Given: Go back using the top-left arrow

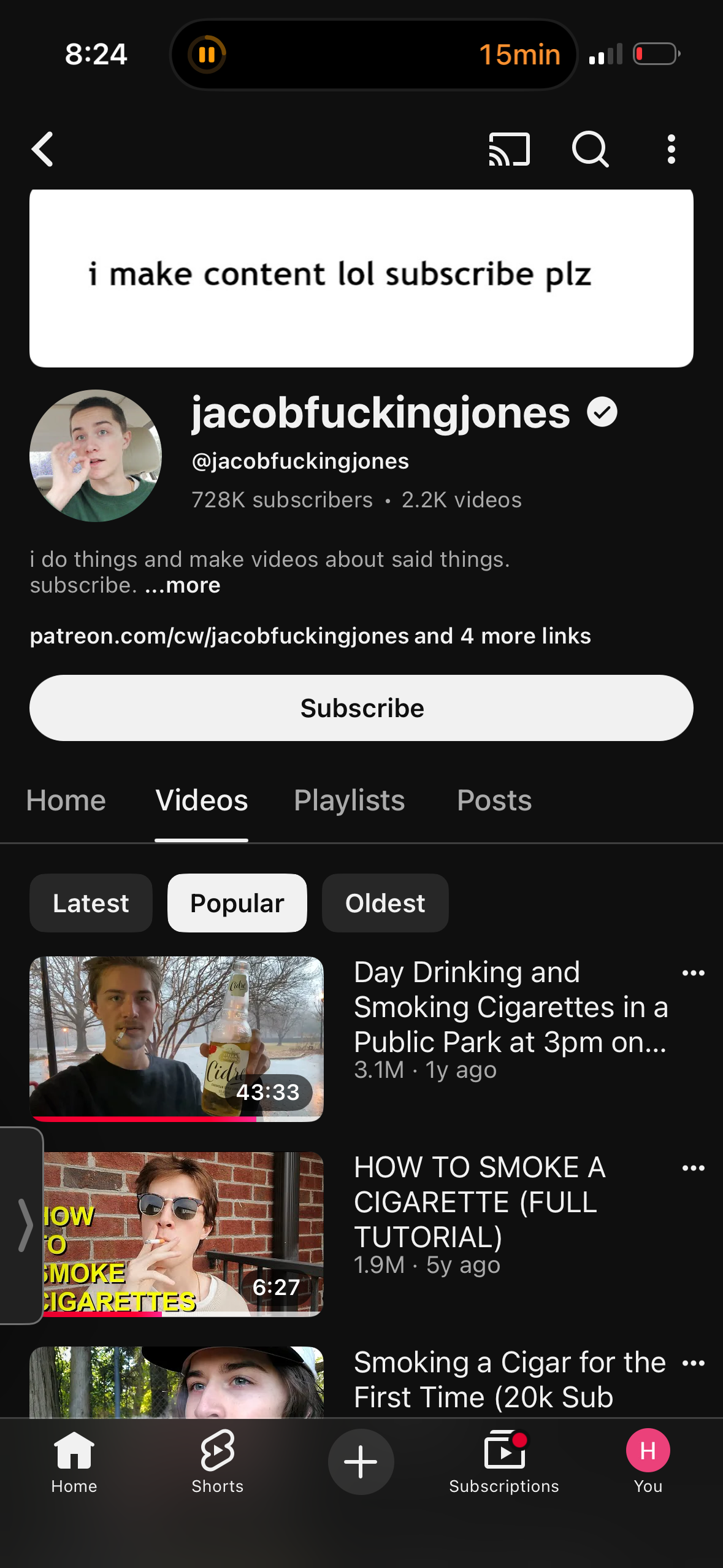Looking at the screenshot, I should 42,149.
